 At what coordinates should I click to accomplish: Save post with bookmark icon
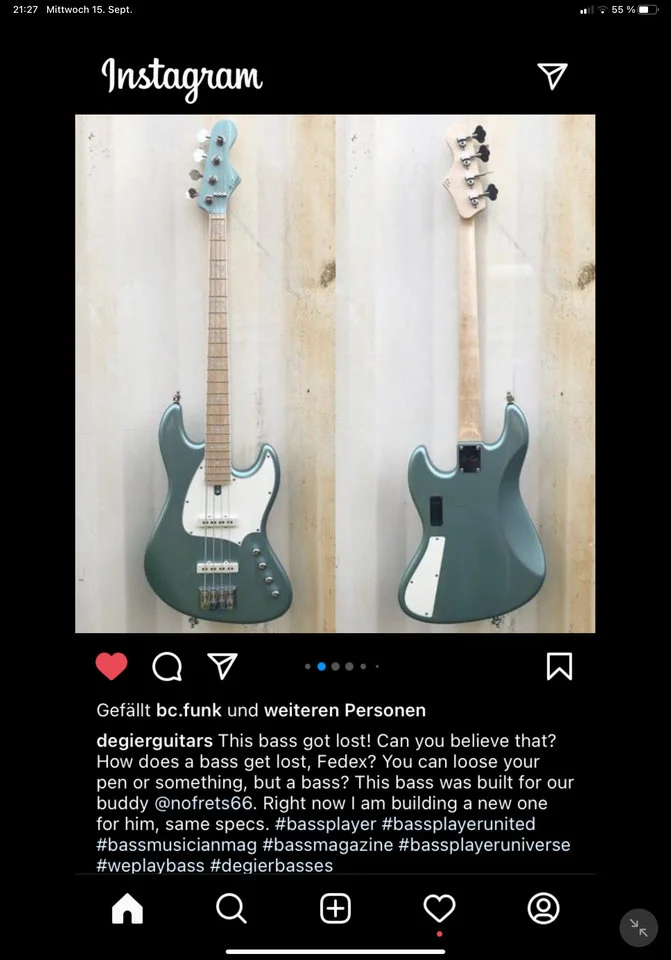pyautogui.click(x=559, y=666)
